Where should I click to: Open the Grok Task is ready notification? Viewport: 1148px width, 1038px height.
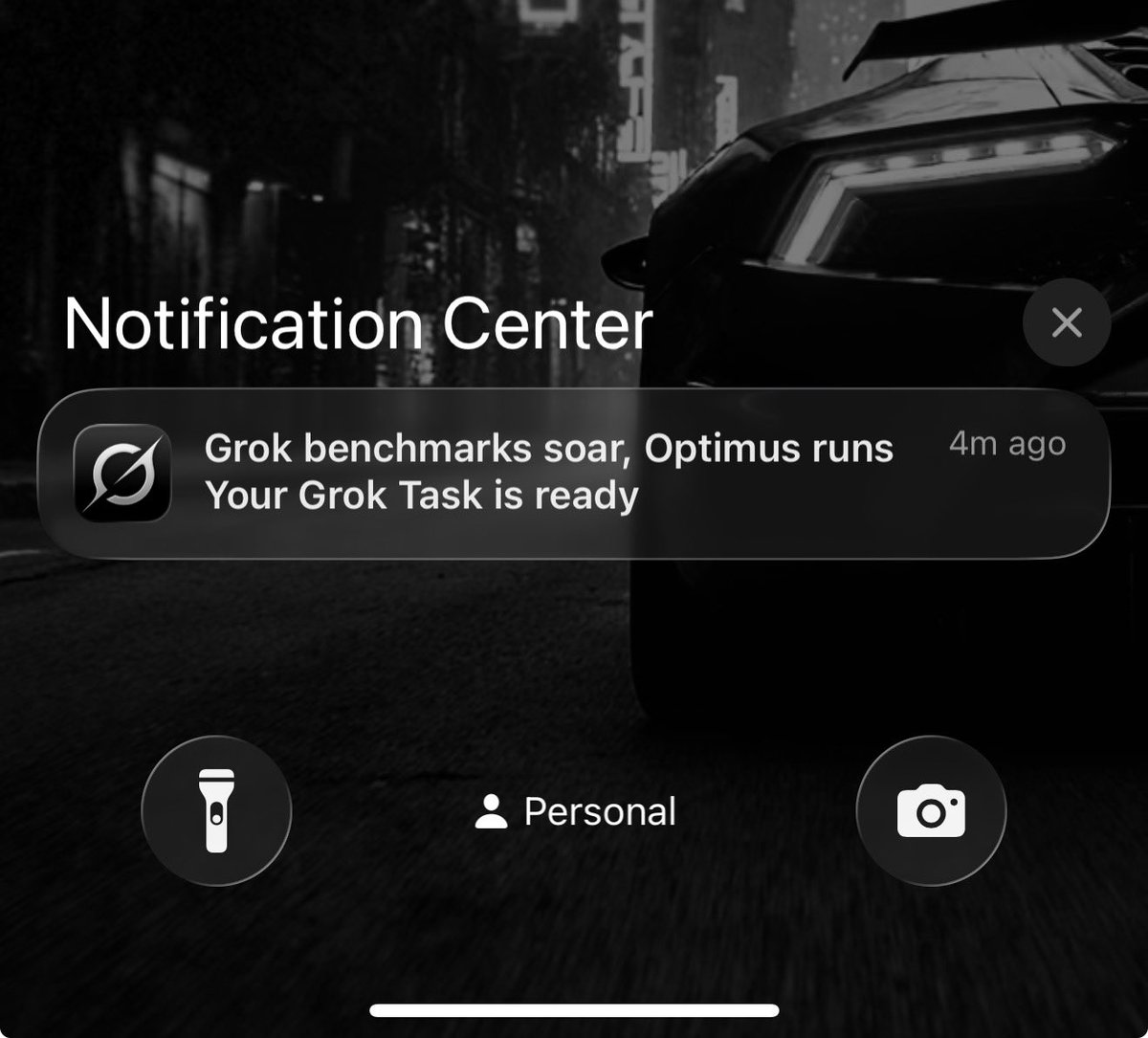point(574,473)
